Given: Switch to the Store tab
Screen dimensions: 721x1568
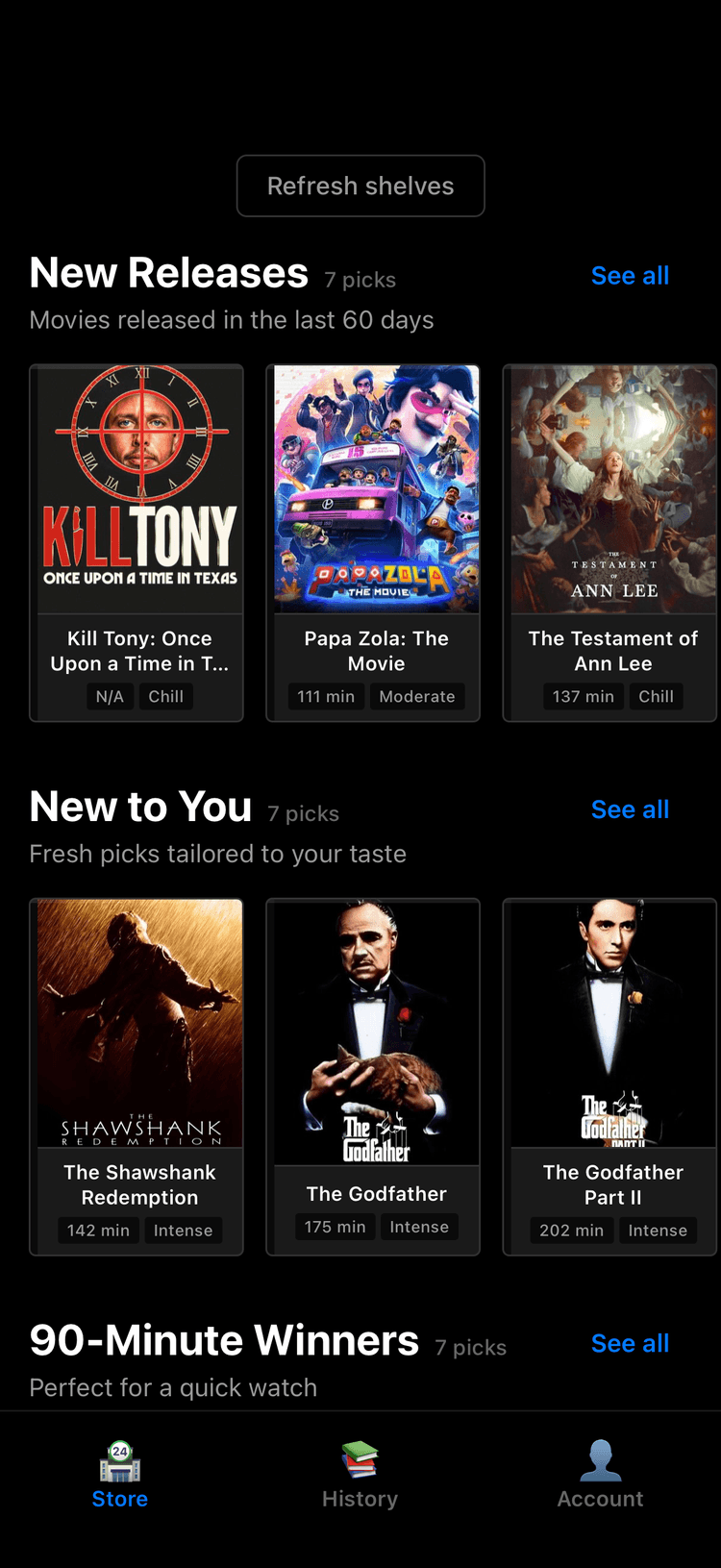Looking at the screenshot, I should [x=120, y=1476].
